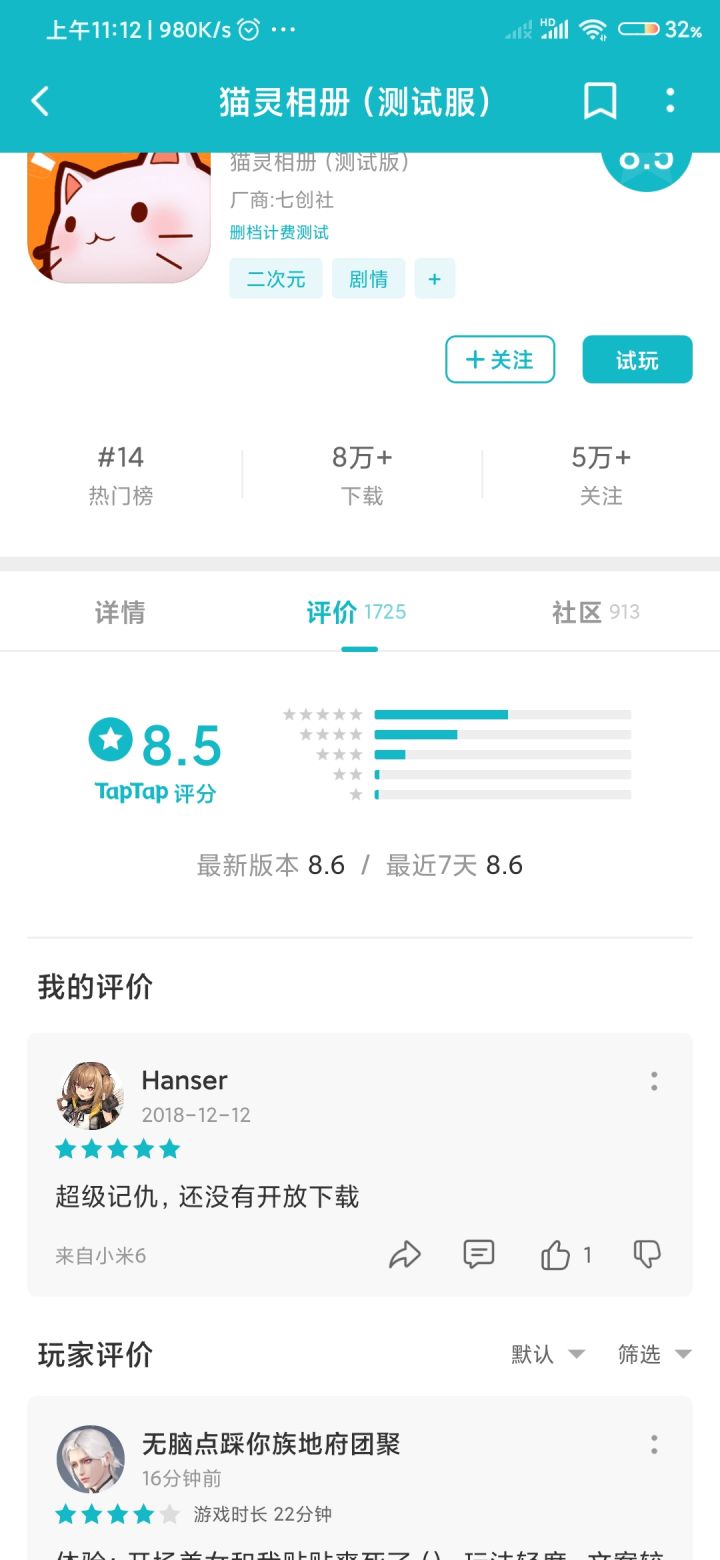
Task: Open the 默认 sort dropdown
Action: [548, 1354]
